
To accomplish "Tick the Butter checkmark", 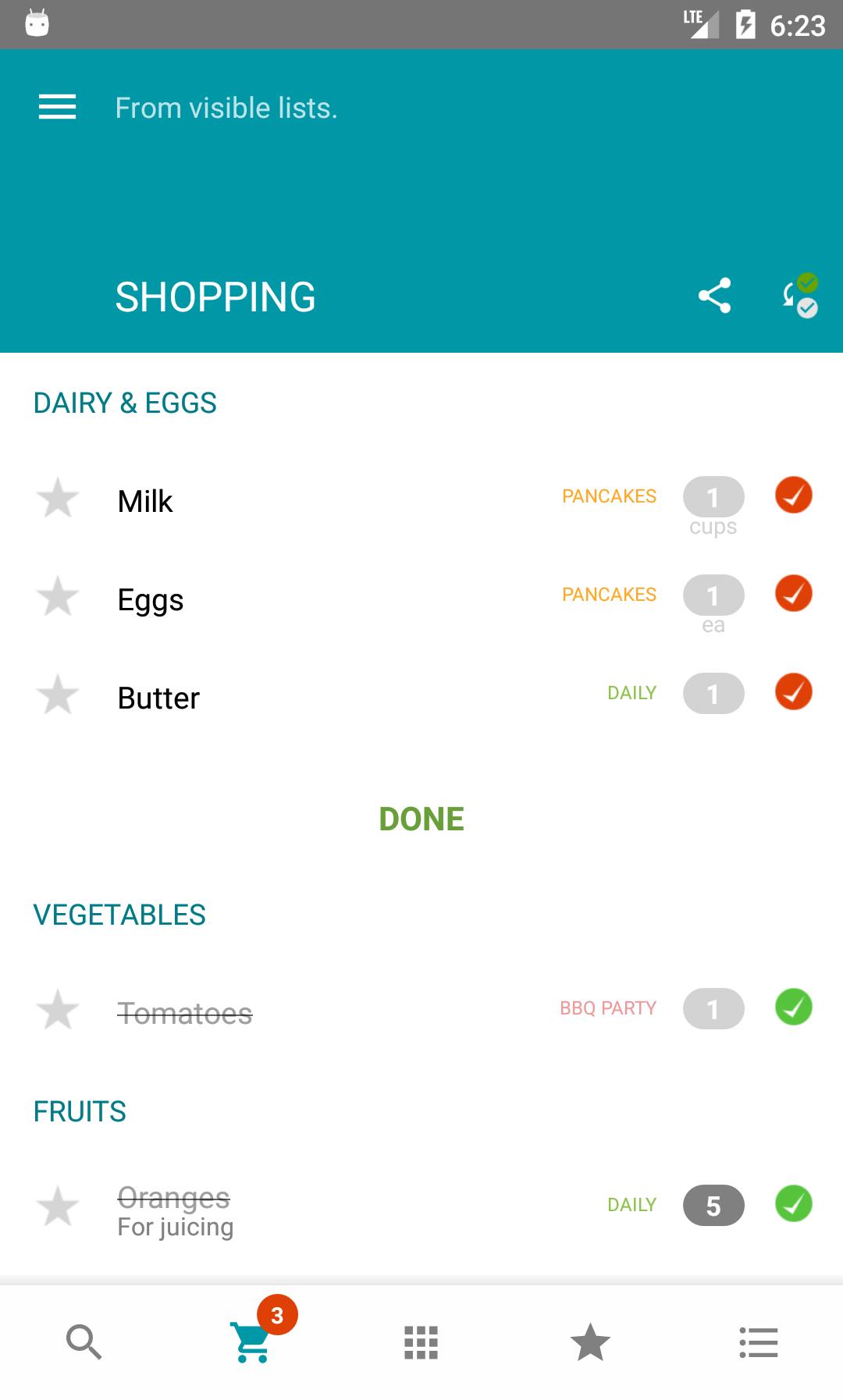I will coord(793,692).
